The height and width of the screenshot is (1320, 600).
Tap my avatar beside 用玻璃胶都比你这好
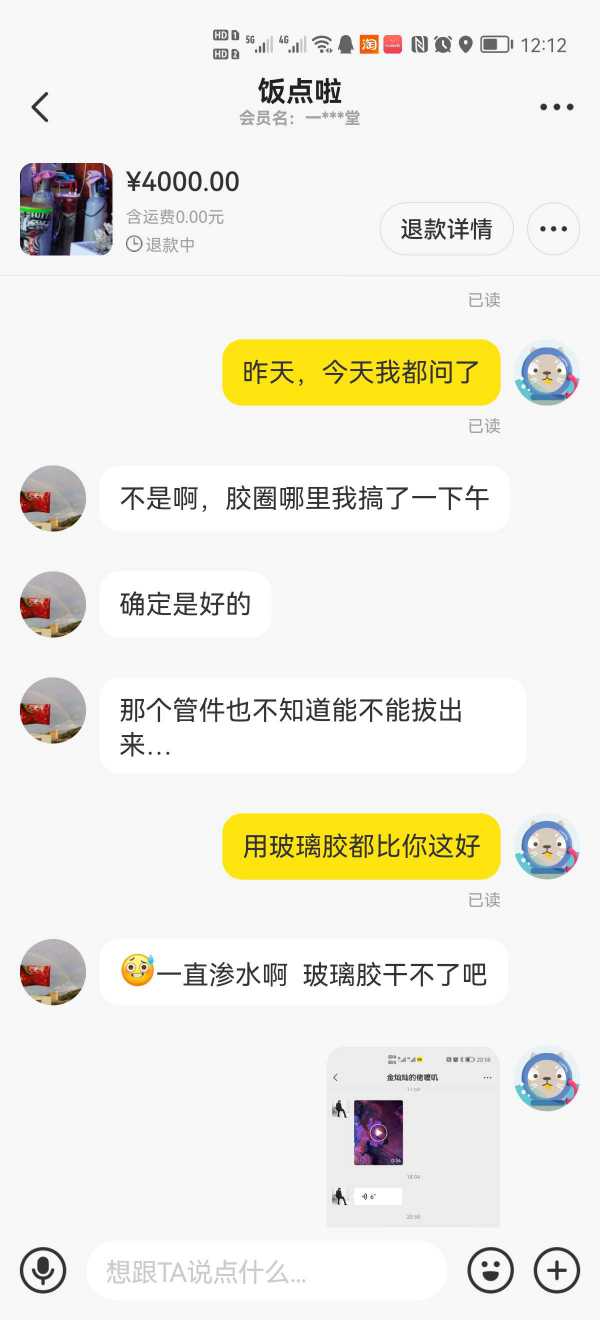point(547,846)
